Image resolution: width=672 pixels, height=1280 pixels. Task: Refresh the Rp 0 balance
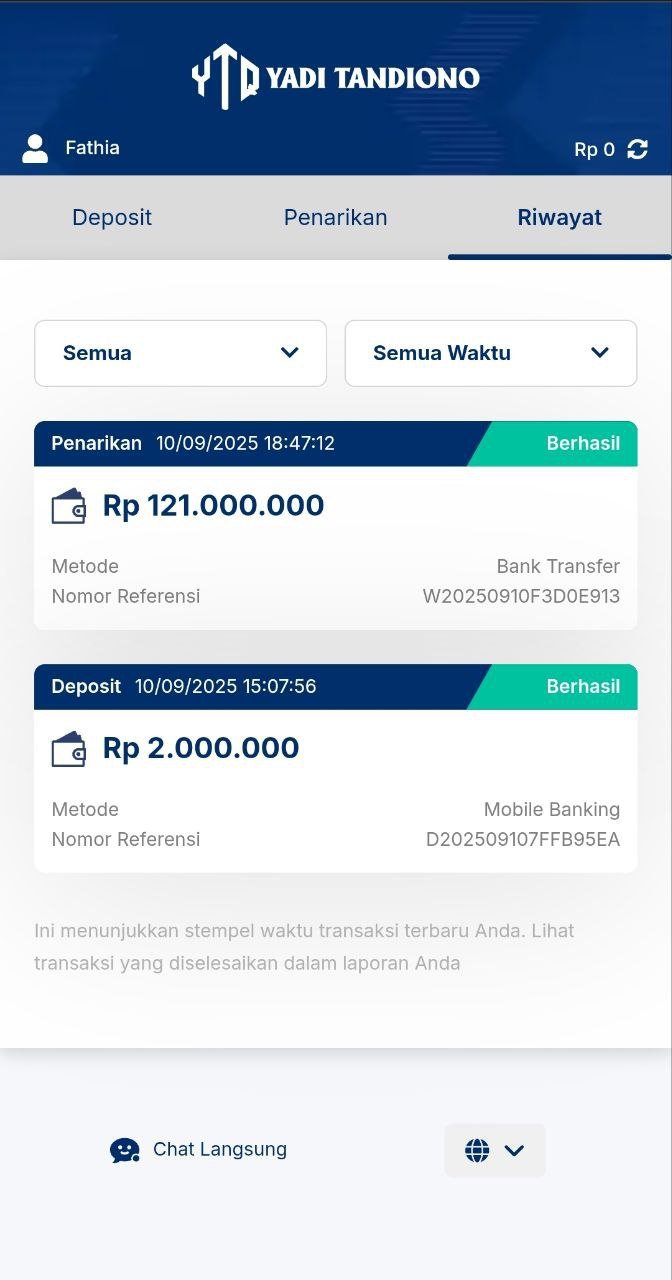pyautogui.click(x=637, y=149)
